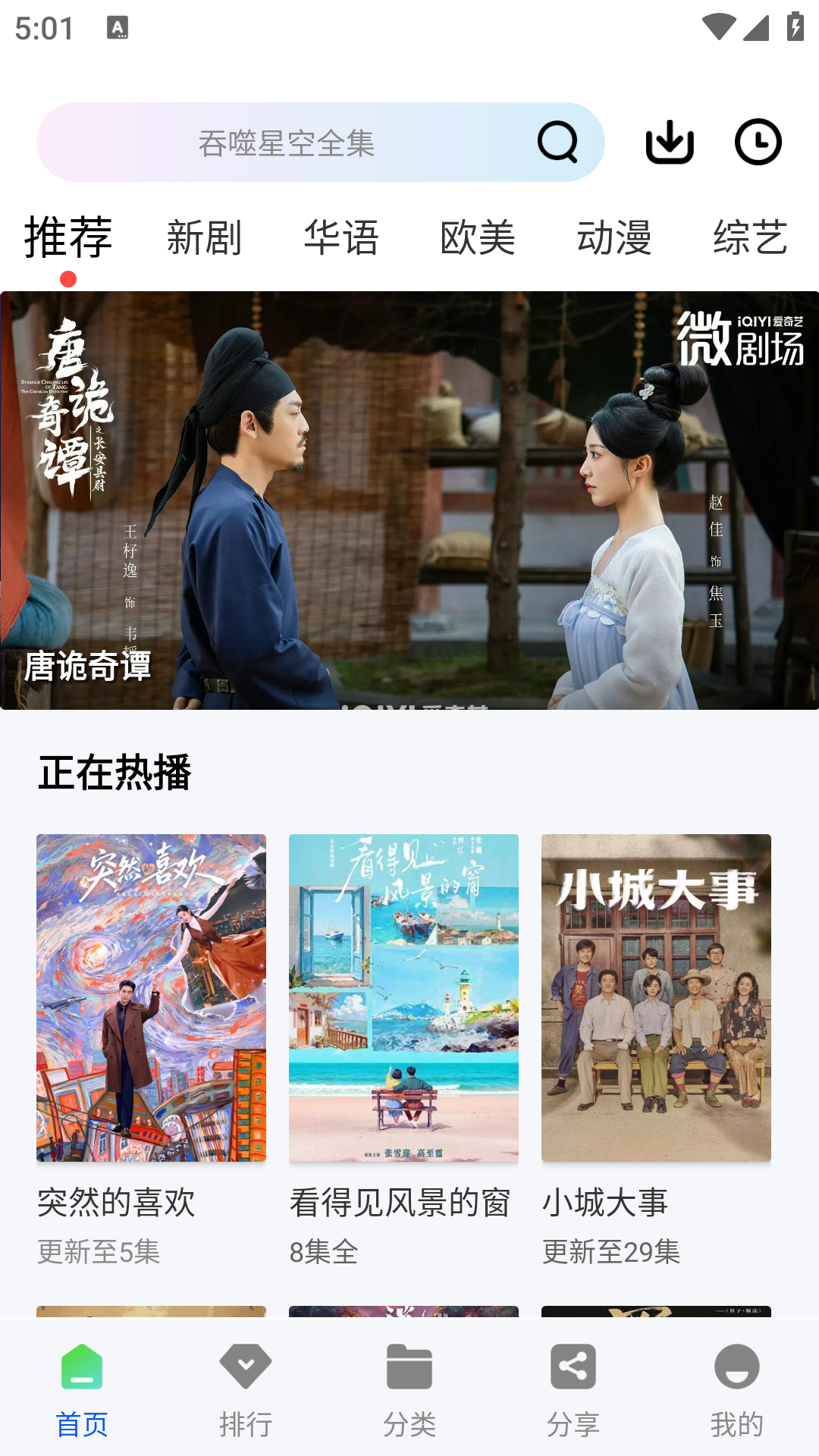Go to the 动漫 tab
The image size is (819, 1456).
click(x=614, y=237)
